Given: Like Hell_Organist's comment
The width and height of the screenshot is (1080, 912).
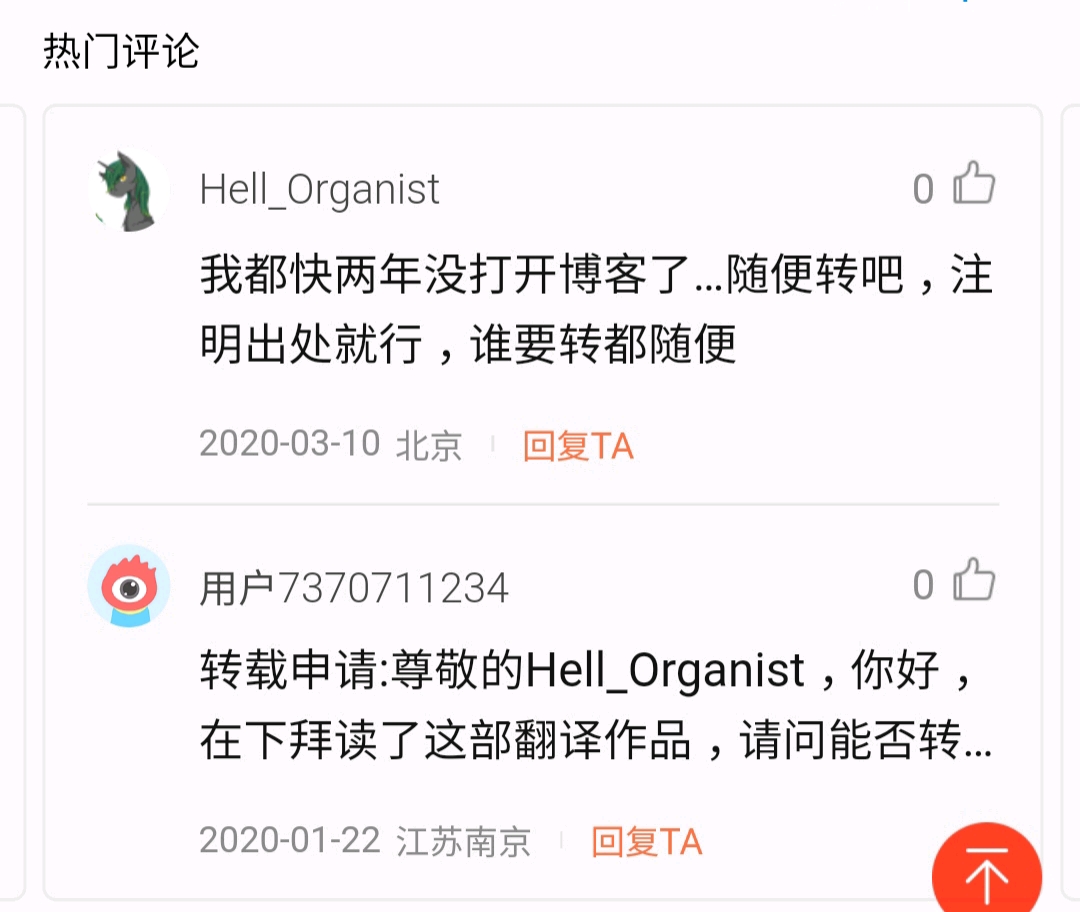Looking at the screenshot, I should (x=973, y=186).
